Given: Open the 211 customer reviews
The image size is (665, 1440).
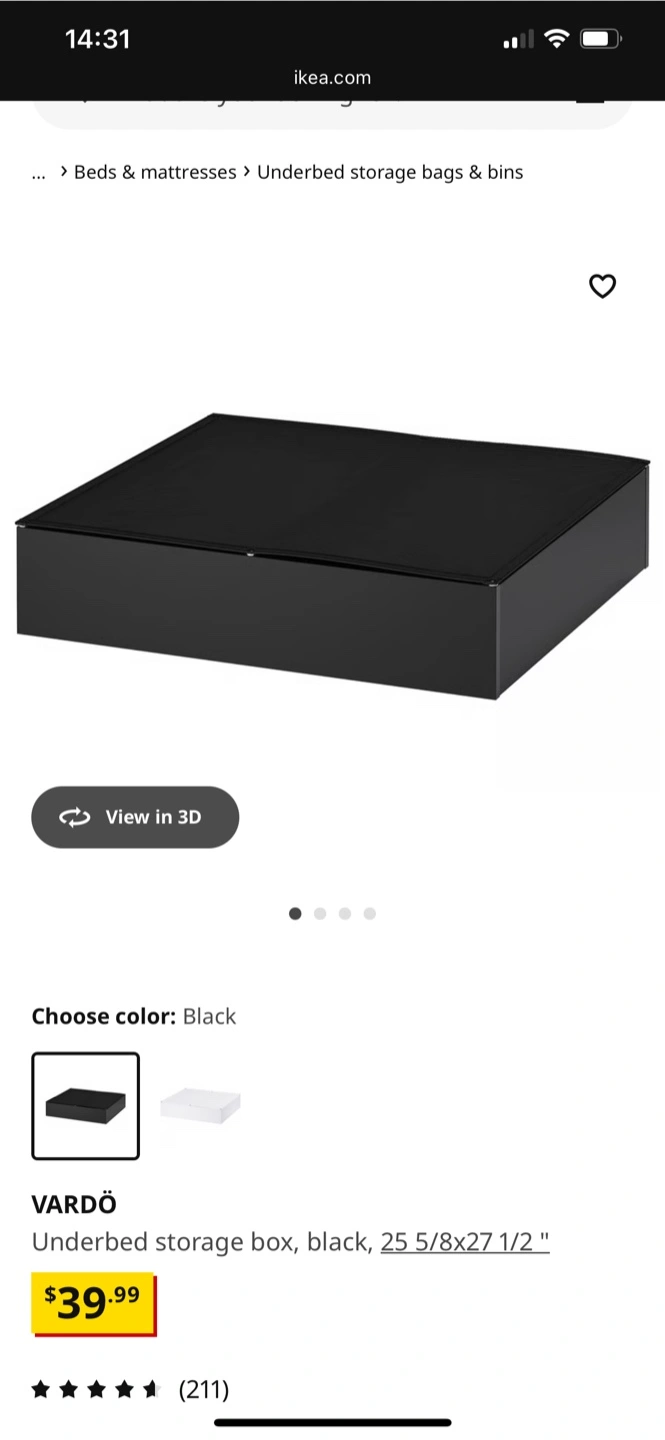Looking at the screenshot, I should tap(203, 1389).
